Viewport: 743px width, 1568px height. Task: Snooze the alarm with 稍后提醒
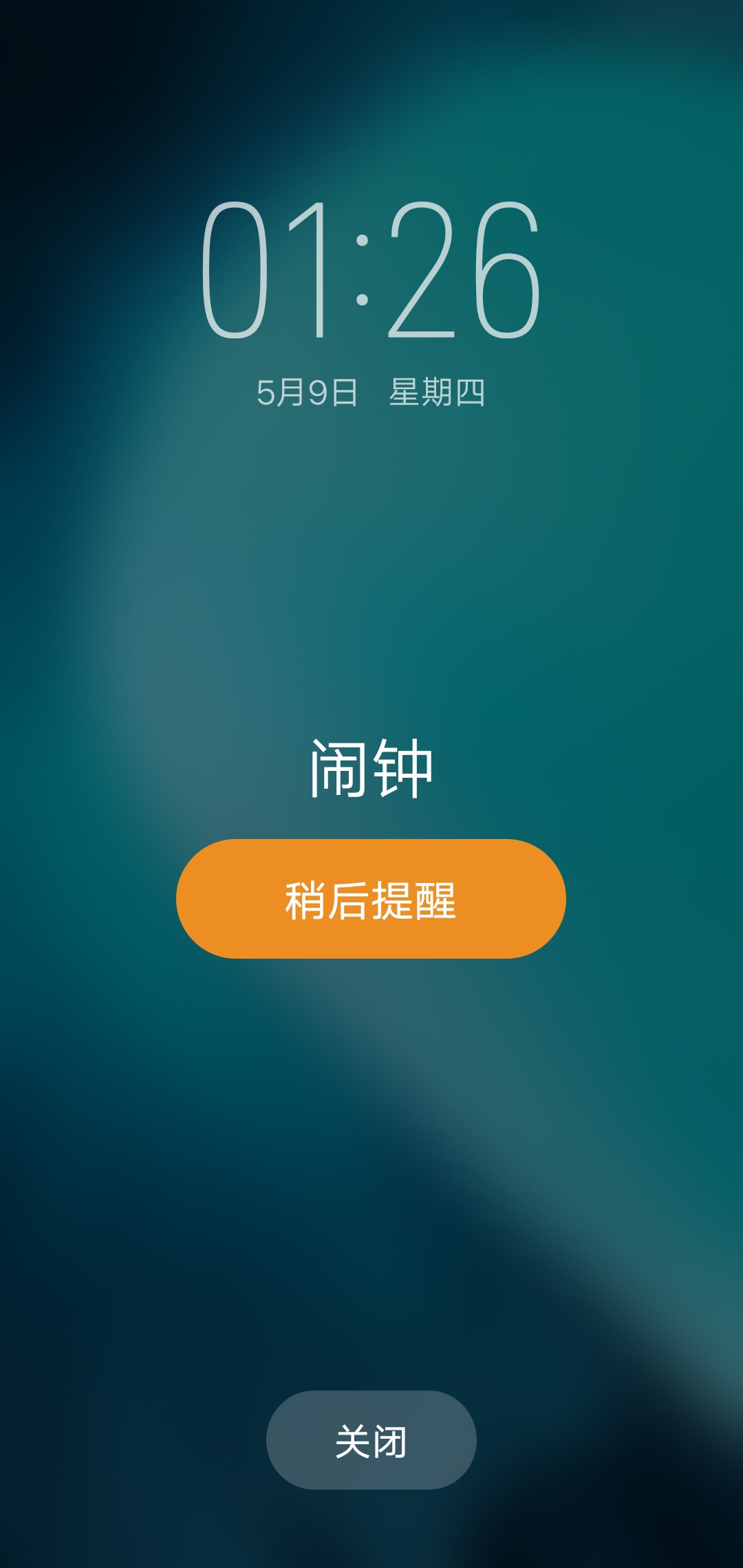(371, 899)
